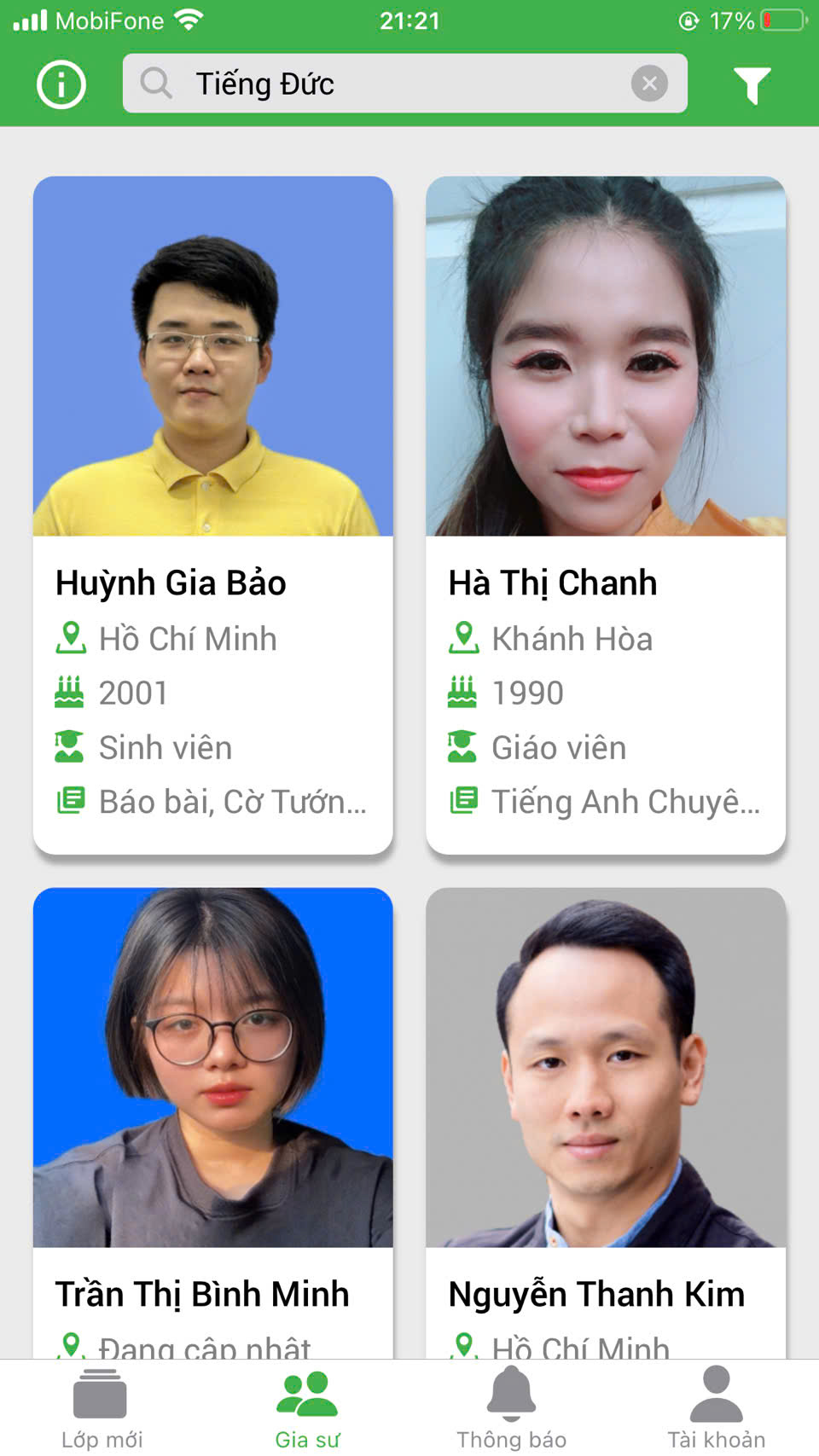This screenshot has height=1456, width=819.
Task: Clear the search text
Action: coord(649,84)
